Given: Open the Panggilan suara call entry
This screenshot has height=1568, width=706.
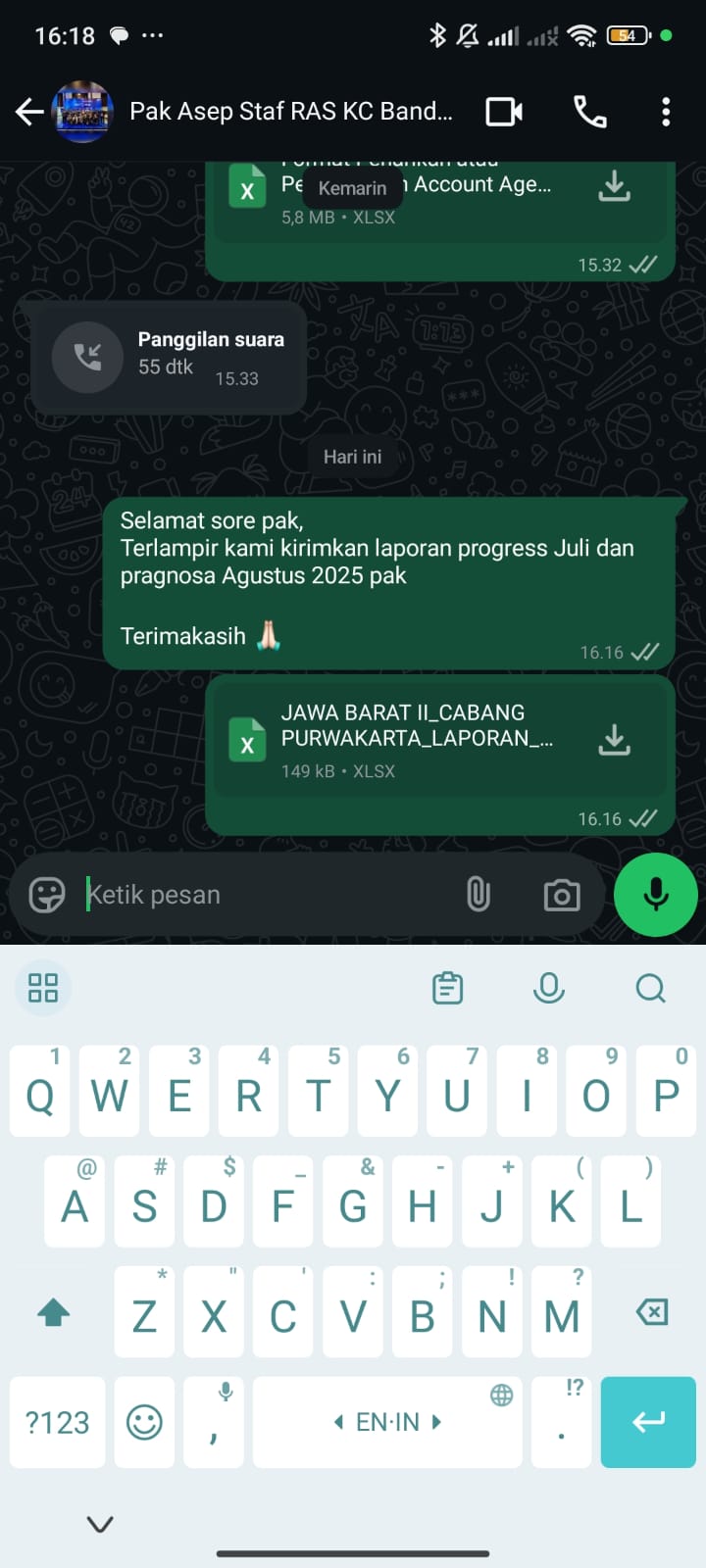Looking at the screenshot, I should pos(169,358).
